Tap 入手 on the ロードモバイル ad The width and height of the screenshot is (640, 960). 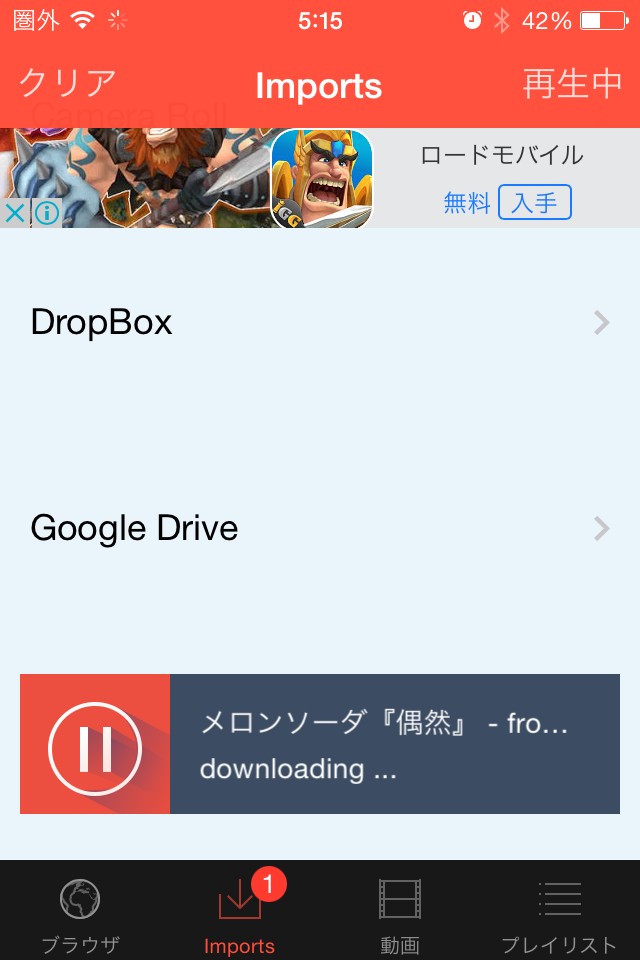(x=534, y=203)
